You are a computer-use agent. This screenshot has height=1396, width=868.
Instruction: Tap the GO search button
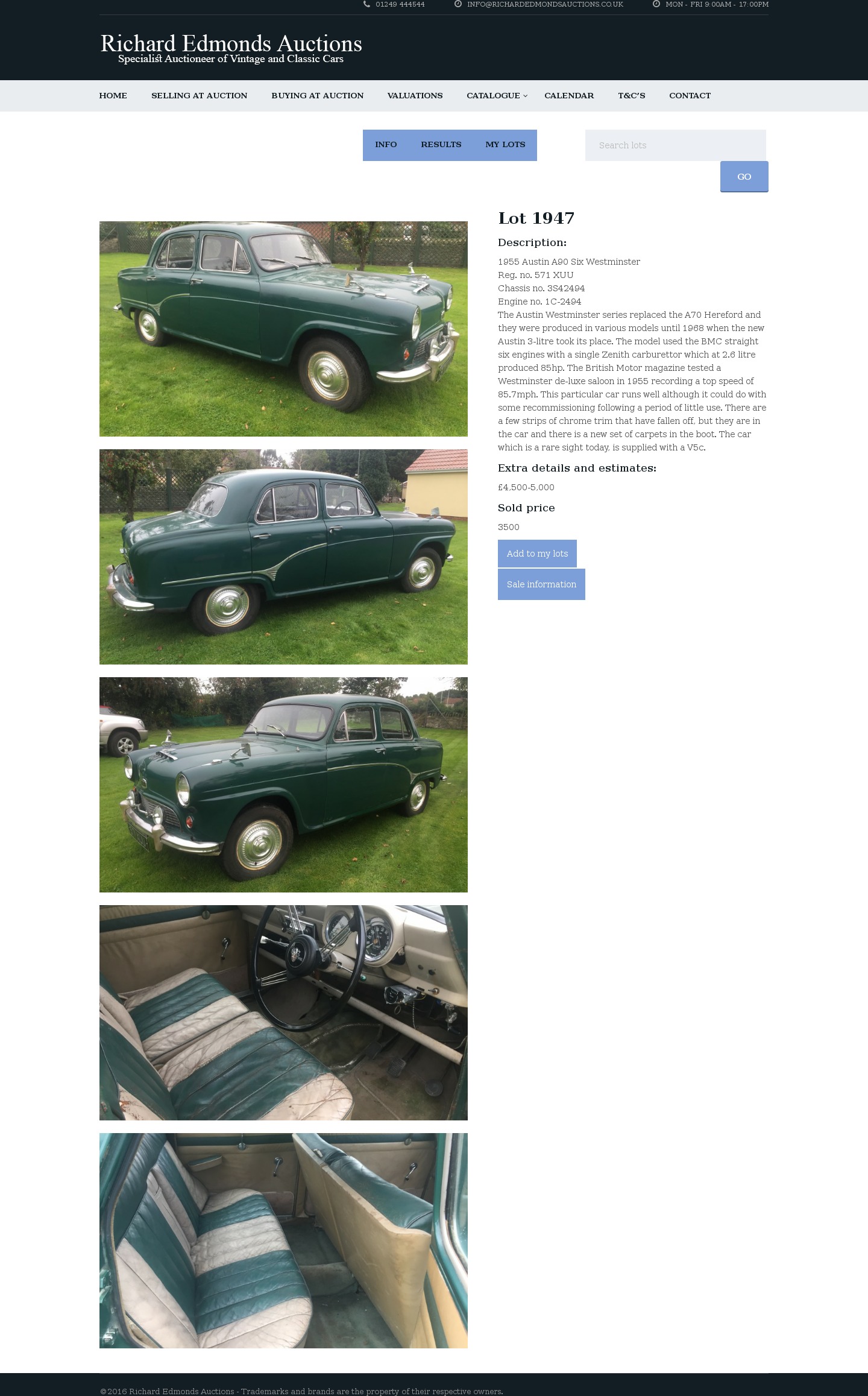pyautogui.click(x=744, y=177)
